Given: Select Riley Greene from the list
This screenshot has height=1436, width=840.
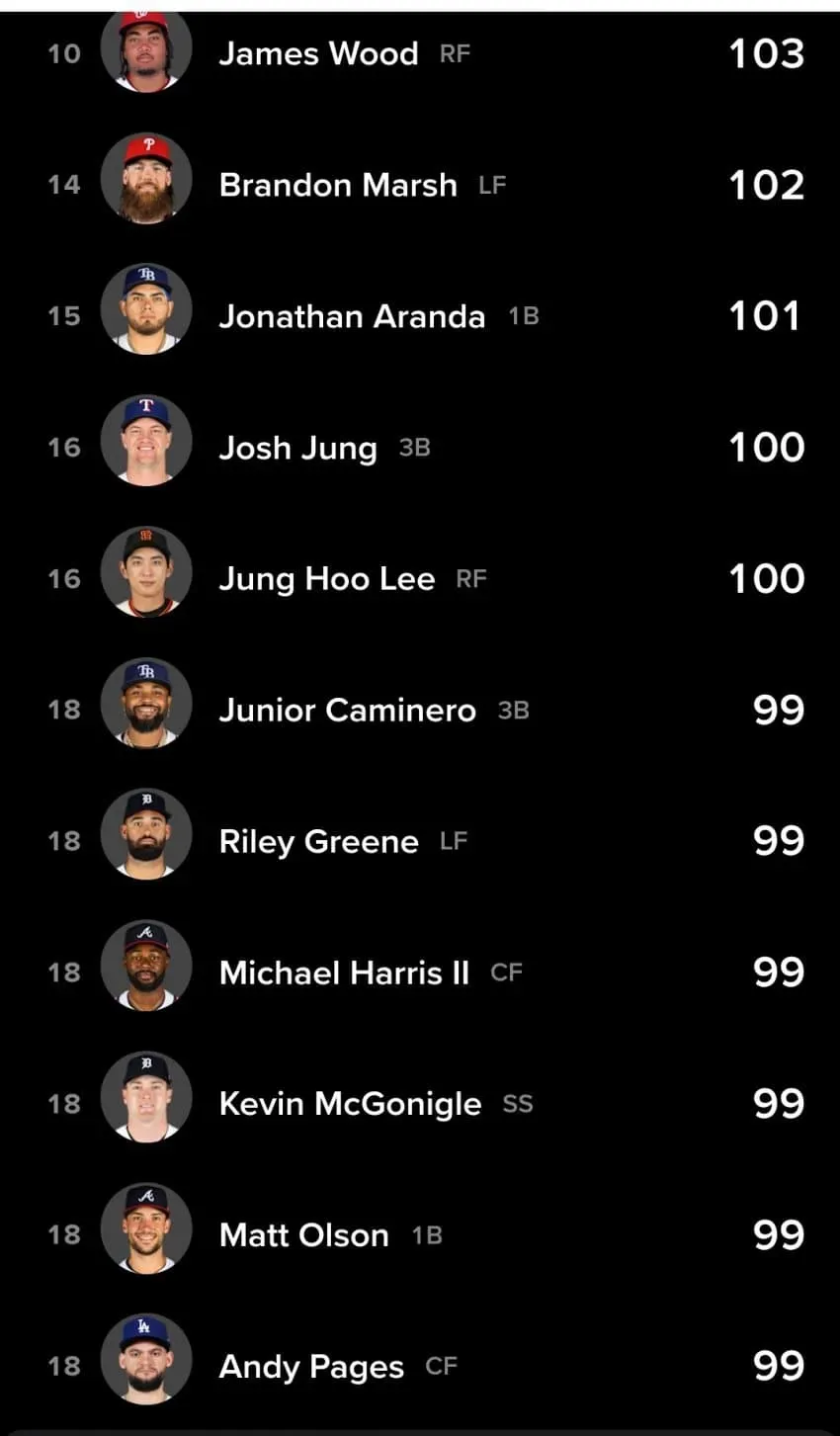Looking at the screenshot, I should [420, 841].
